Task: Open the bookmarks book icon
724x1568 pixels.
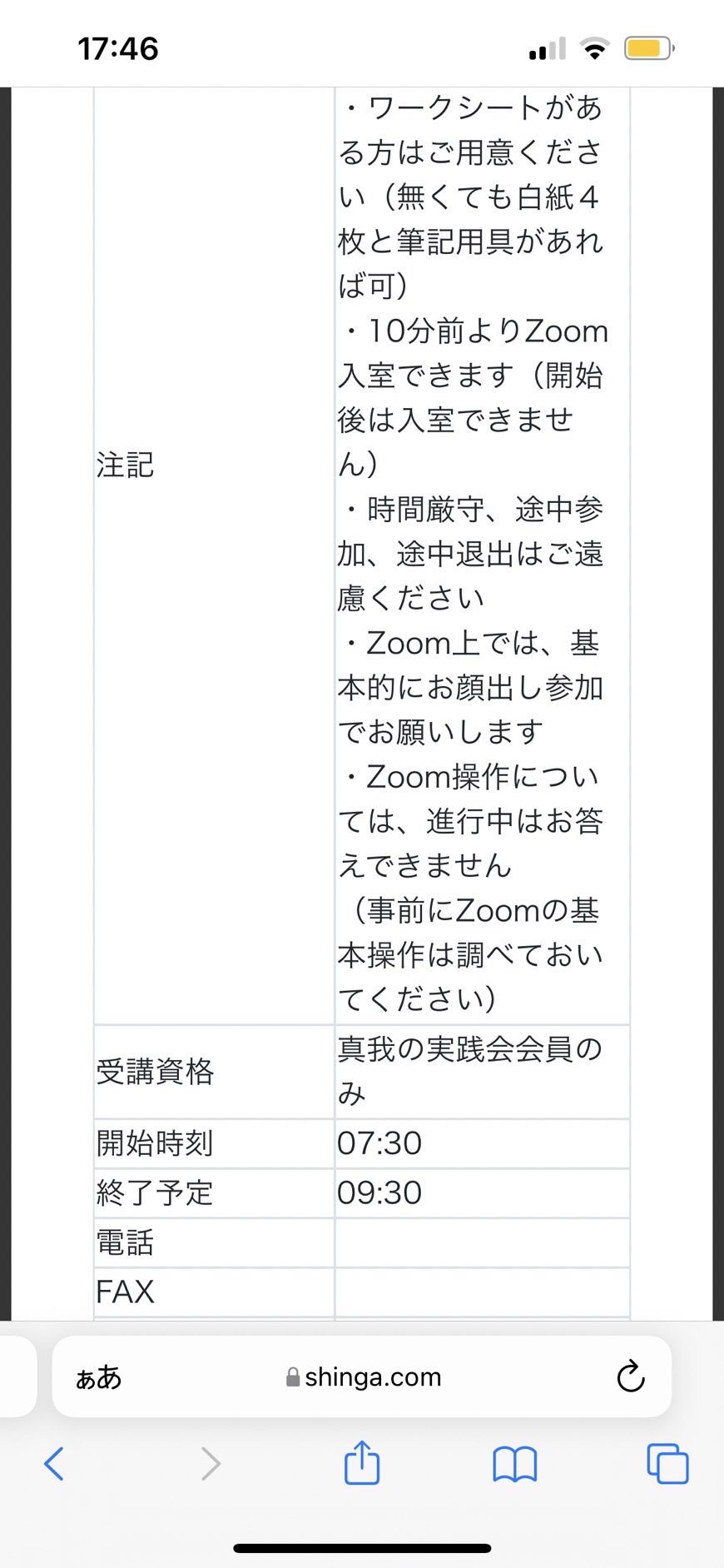Action: [x=515, y=1464]
